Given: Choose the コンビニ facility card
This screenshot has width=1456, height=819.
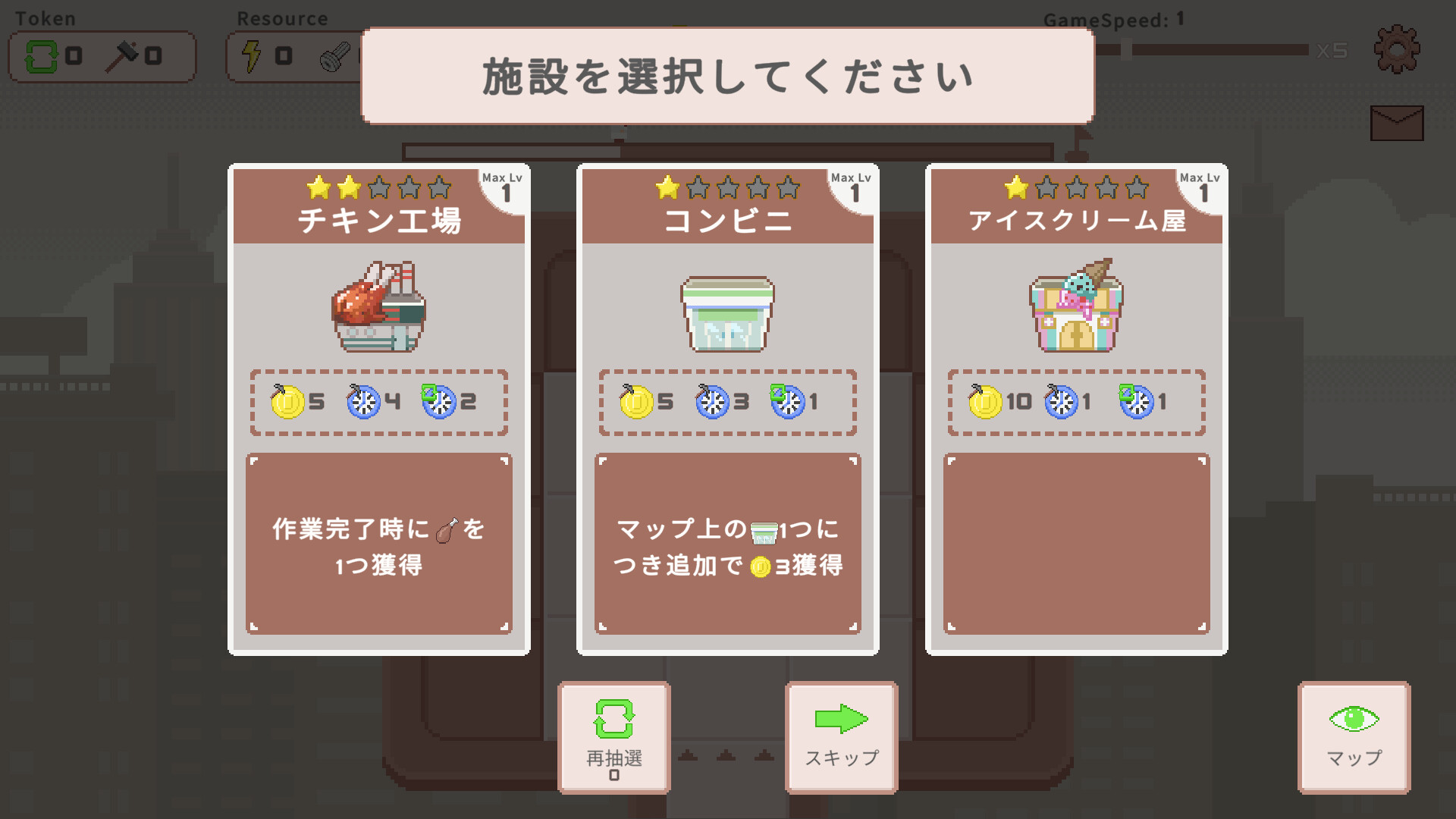Looking at the screenshot, I should 728,409.
